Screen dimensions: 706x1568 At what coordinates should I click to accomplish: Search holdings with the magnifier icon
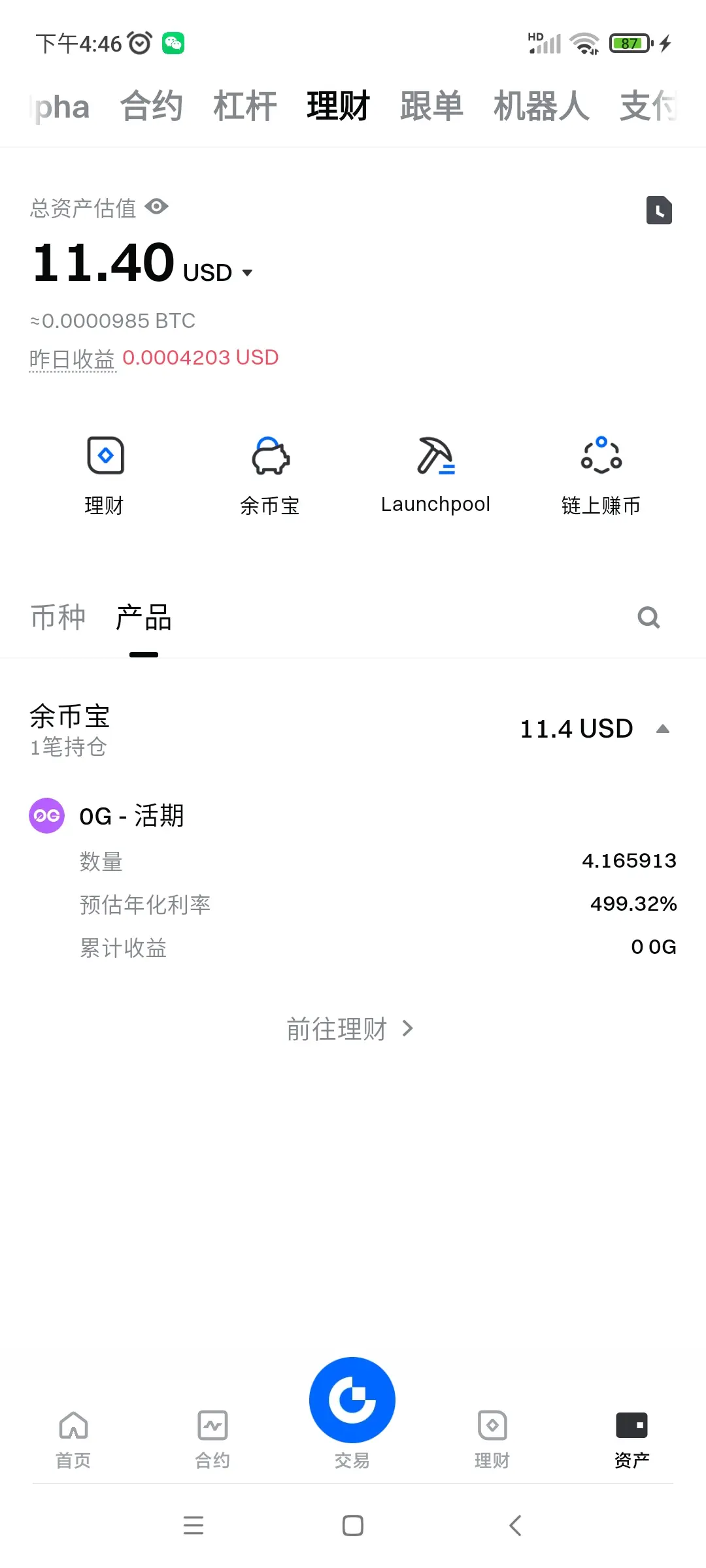click(648, 617)
